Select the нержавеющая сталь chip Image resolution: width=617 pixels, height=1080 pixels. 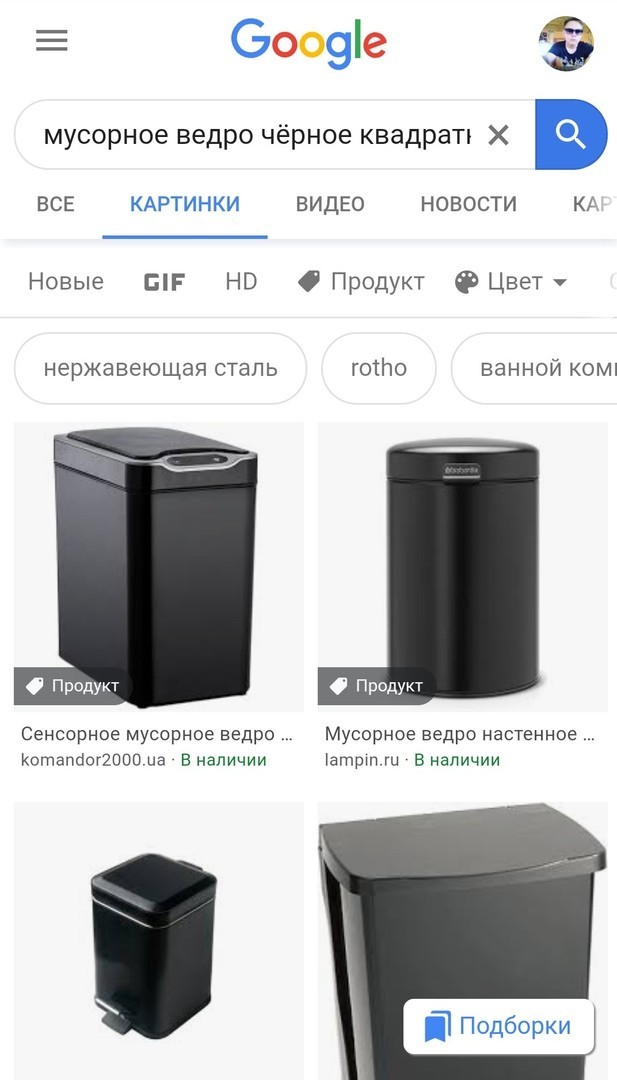pyautogui.click(x=160, y=368)
